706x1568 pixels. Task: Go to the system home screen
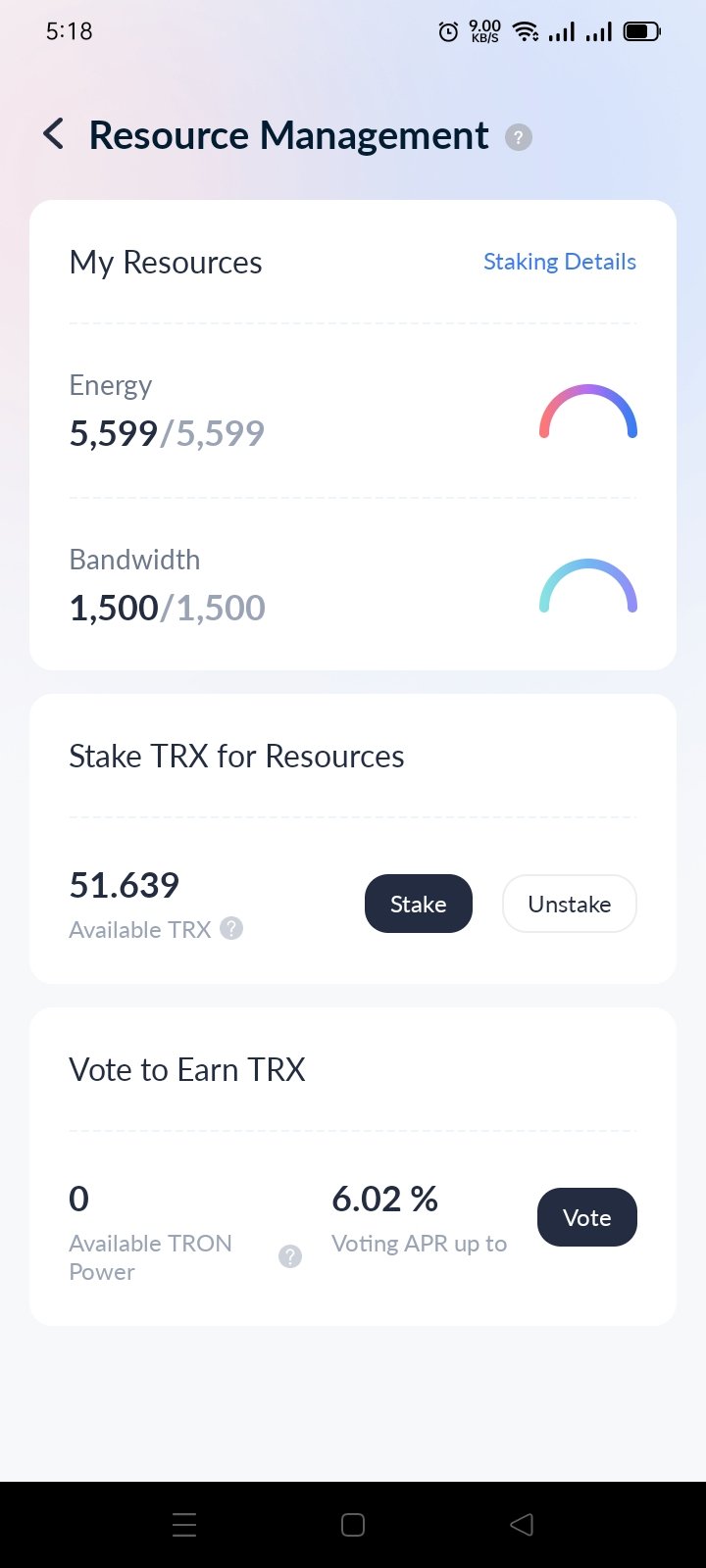click(x=353, y=1525)
